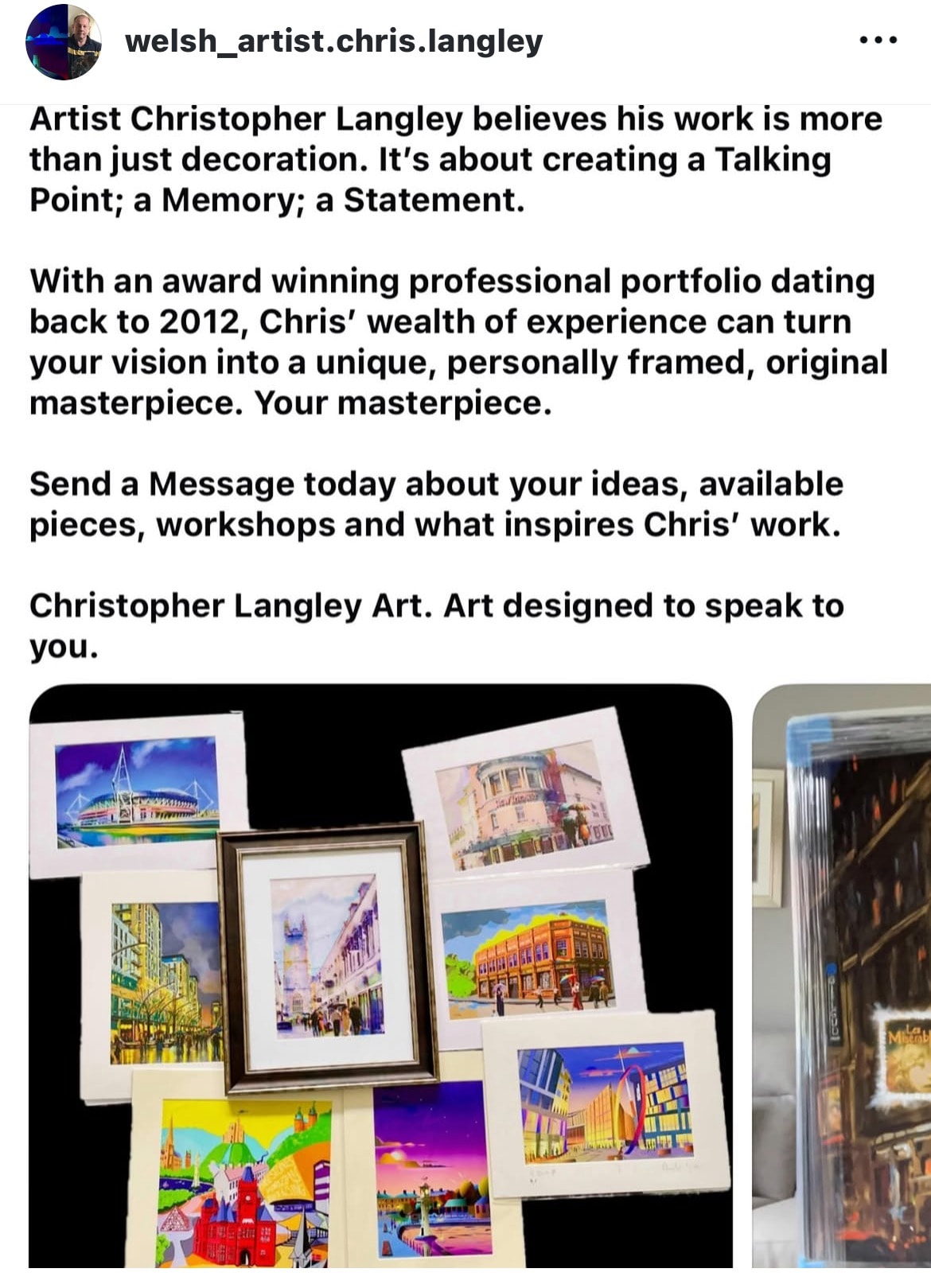Open the three-dot overflow menu
The width and height of the screenshot is (931, 1288).
(x=878, y=40)
